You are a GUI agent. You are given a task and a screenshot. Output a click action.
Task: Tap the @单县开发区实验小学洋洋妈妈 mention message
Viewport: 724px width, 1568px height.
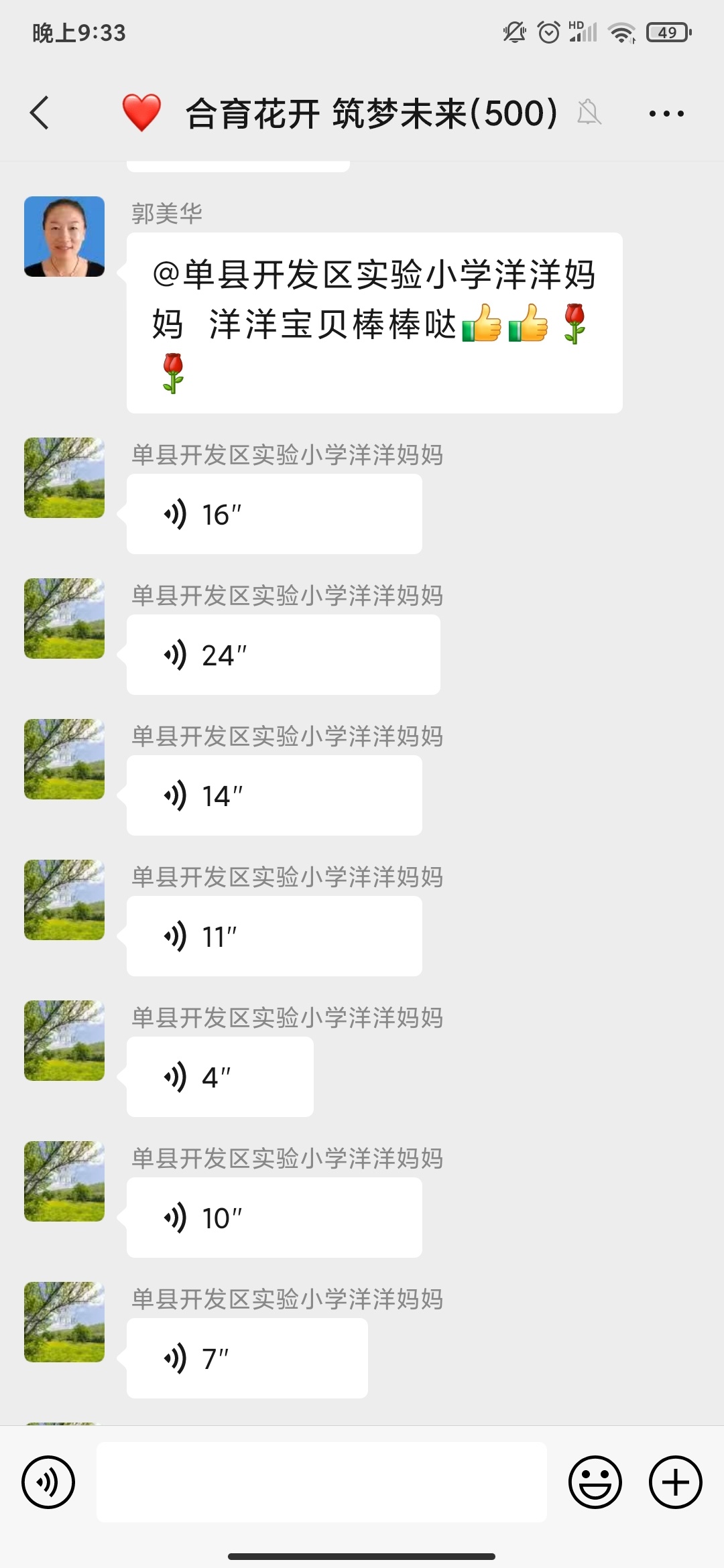pos(374,322)
